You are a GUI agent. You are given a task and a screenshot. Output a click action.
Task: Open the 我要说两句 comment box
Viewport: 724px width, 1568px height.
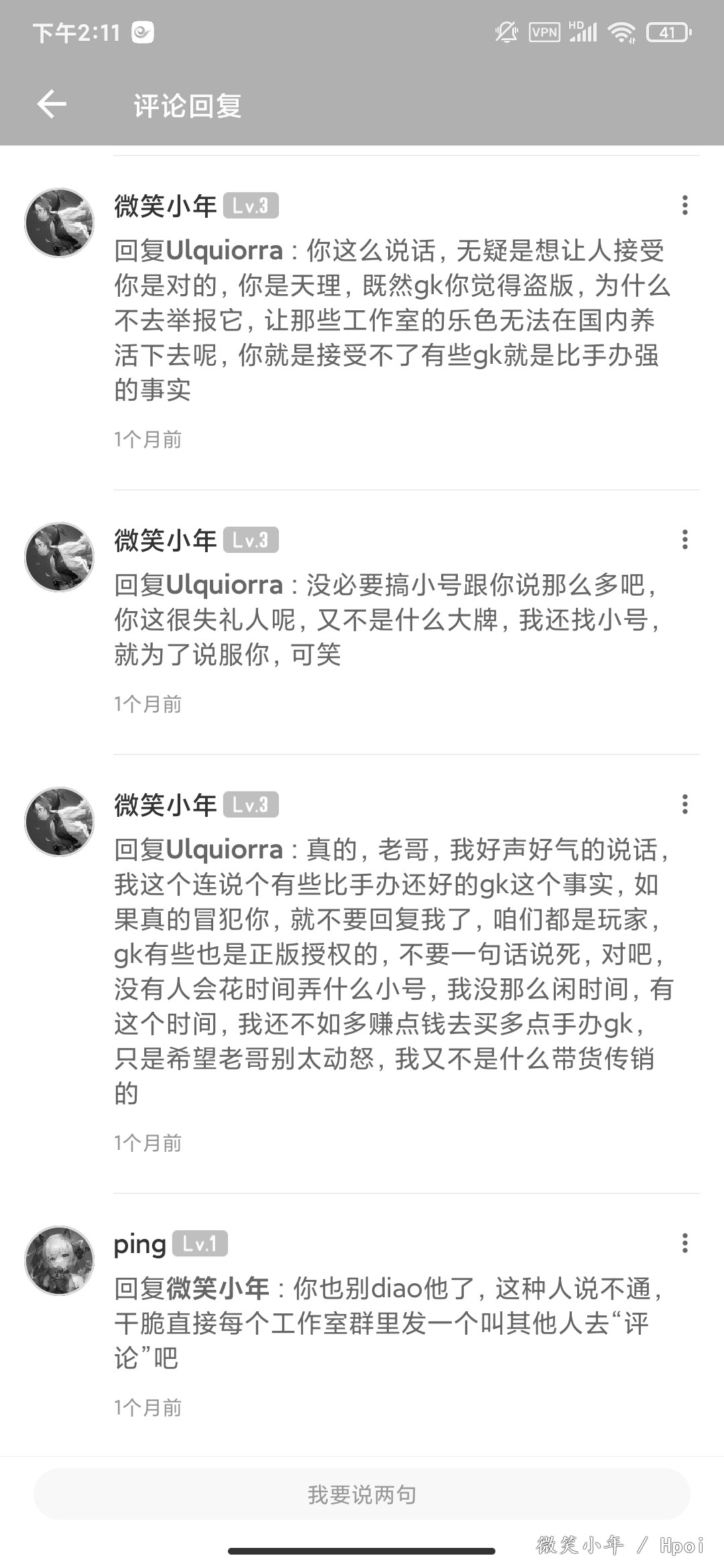click(362, 1494)
